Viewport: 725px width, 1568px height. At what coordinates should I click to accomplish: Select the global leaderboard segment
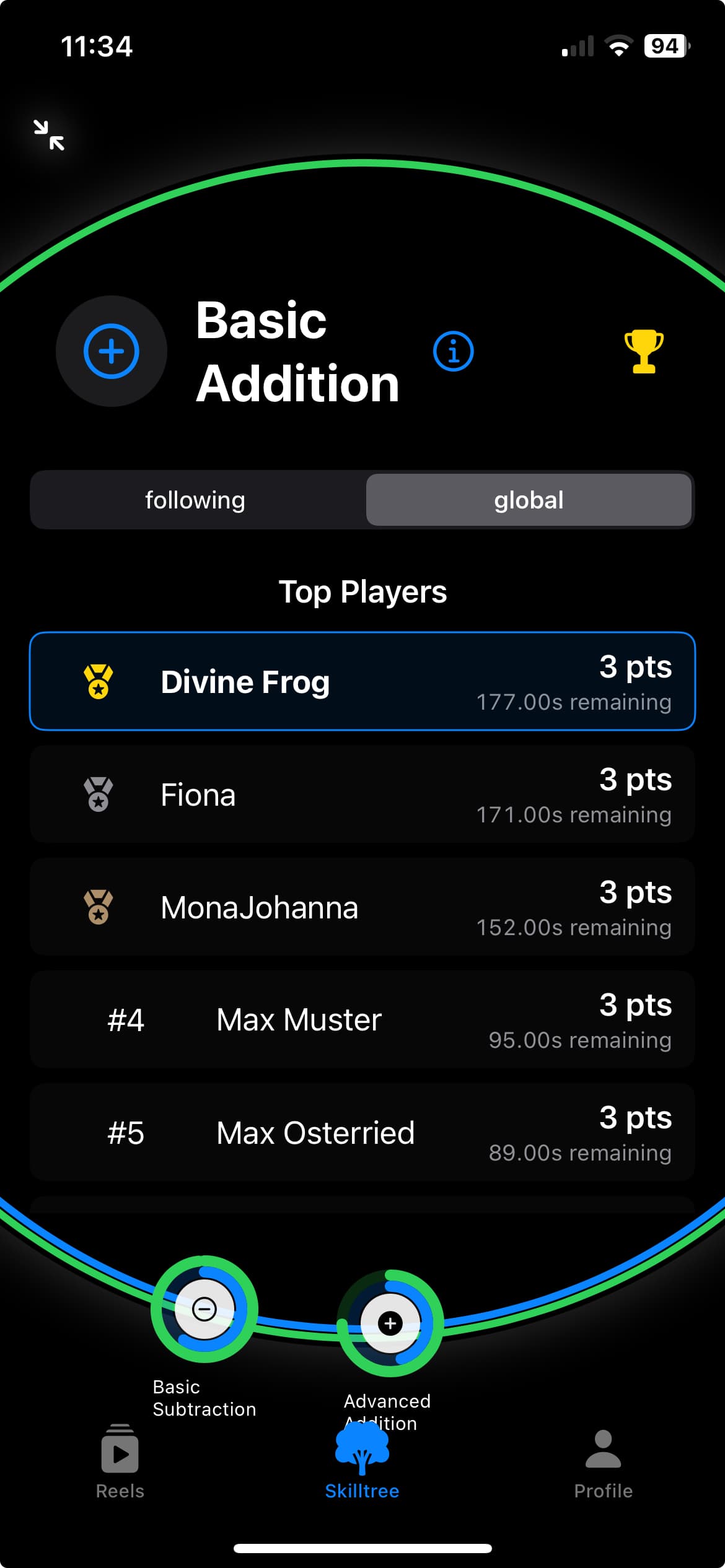pyautogui.click(x=529, y=500)
